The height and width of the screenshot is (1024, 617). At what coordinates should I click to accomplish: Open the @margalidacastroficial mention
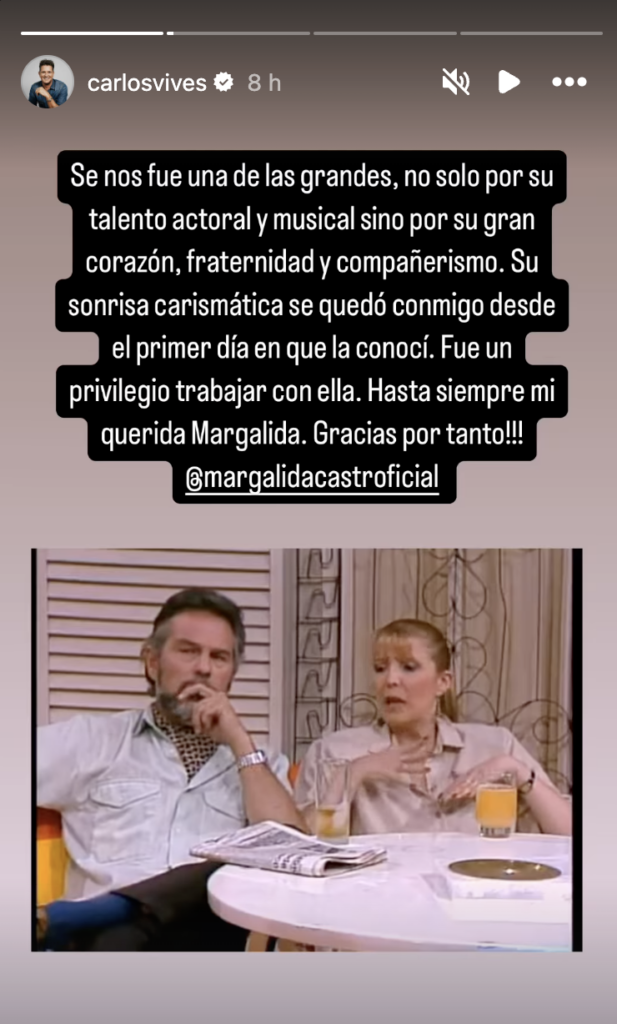point(312,478)
